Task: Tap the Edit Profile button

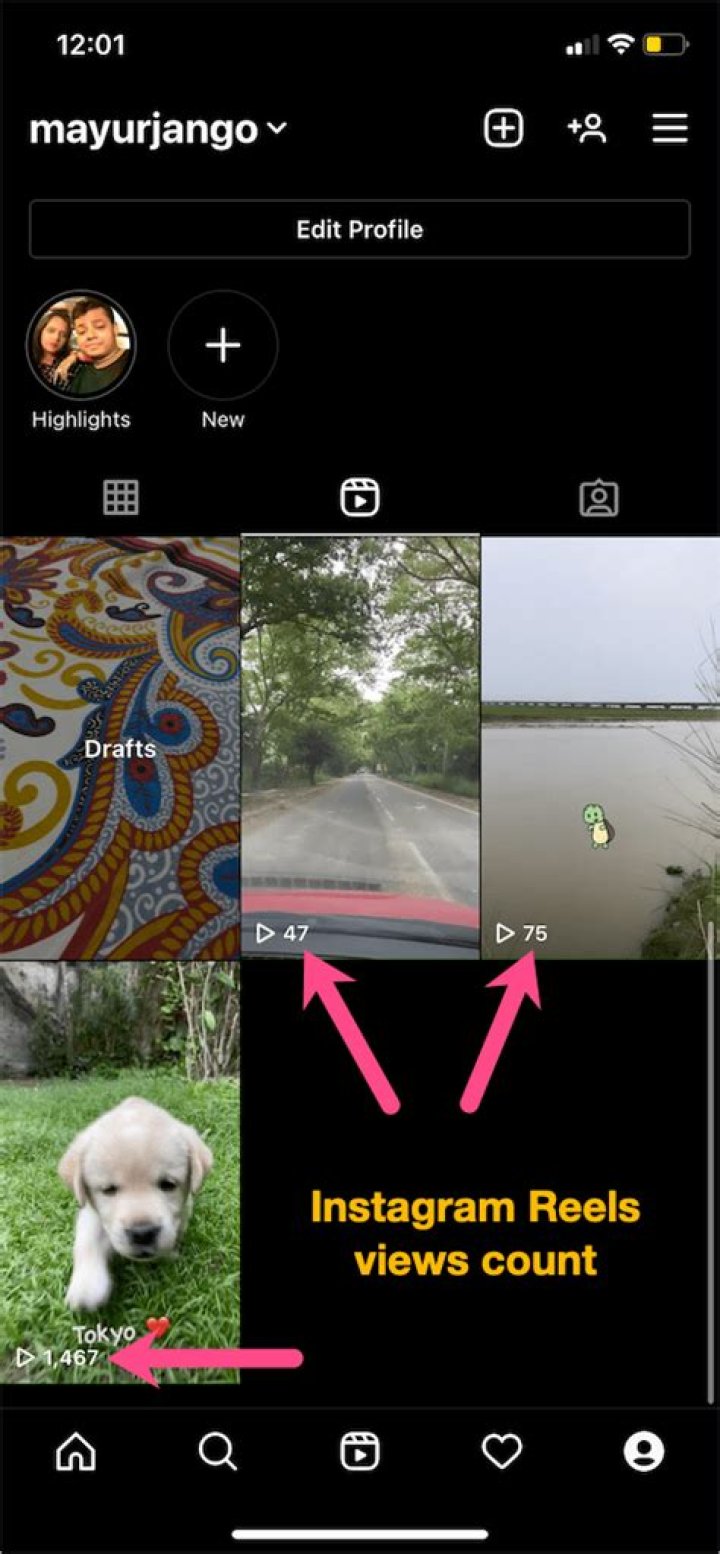Action: [360, 229]
